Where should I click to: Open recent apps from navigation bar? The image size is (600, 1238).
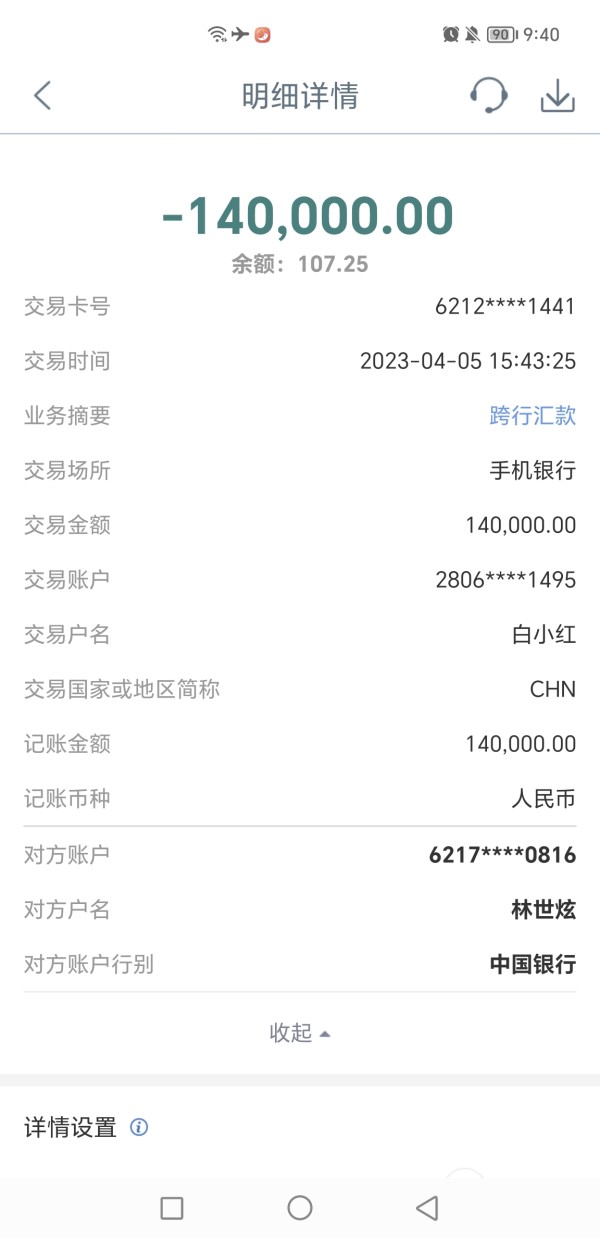click(172, 1208)
